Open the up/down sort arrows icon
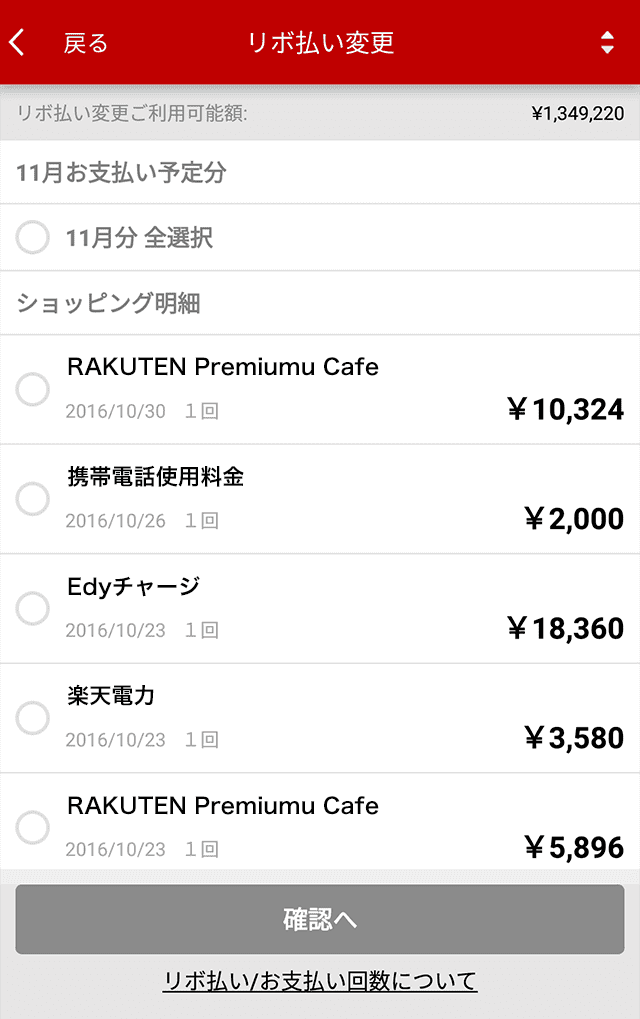The width and height of the screenshot is (640, 1019). (x=607, y=43)
